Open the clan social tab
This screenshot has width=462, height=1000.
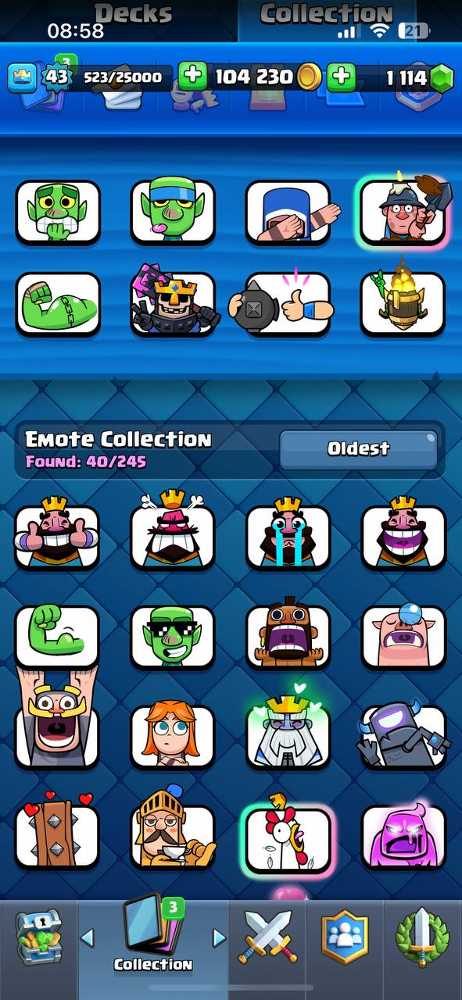345,936
